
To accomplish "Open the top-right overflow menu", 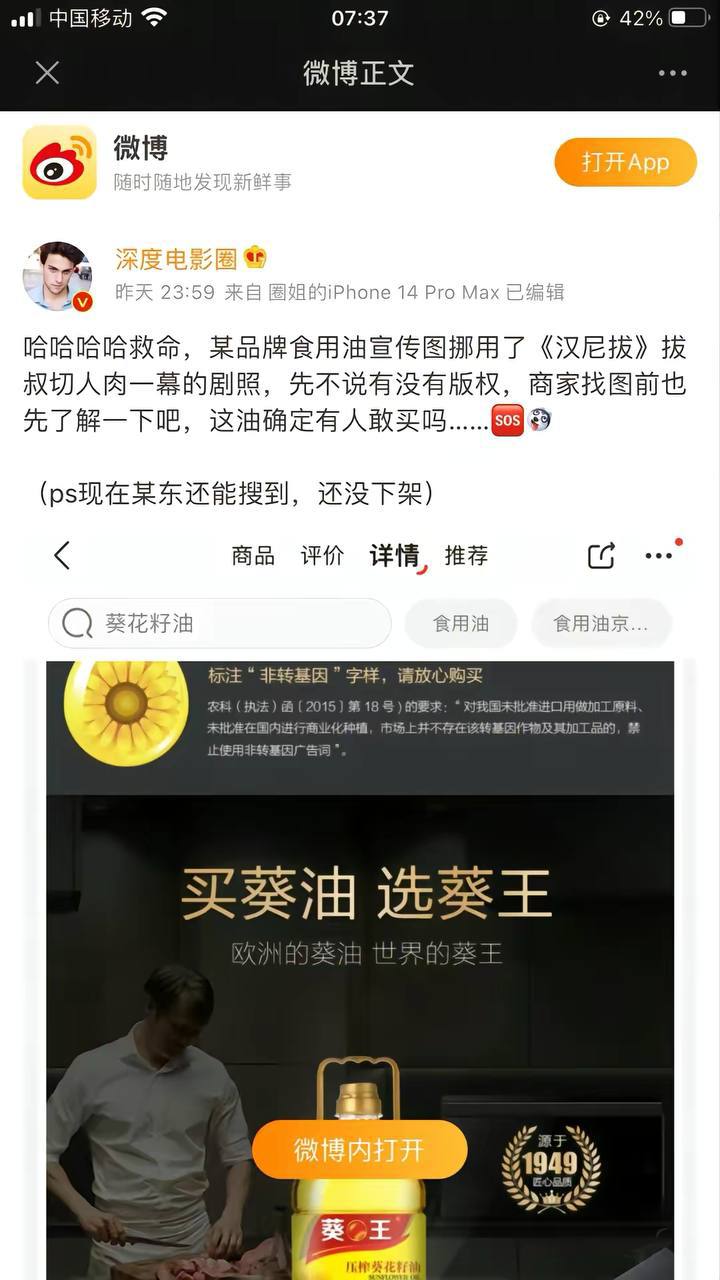I will click(672, 73).
